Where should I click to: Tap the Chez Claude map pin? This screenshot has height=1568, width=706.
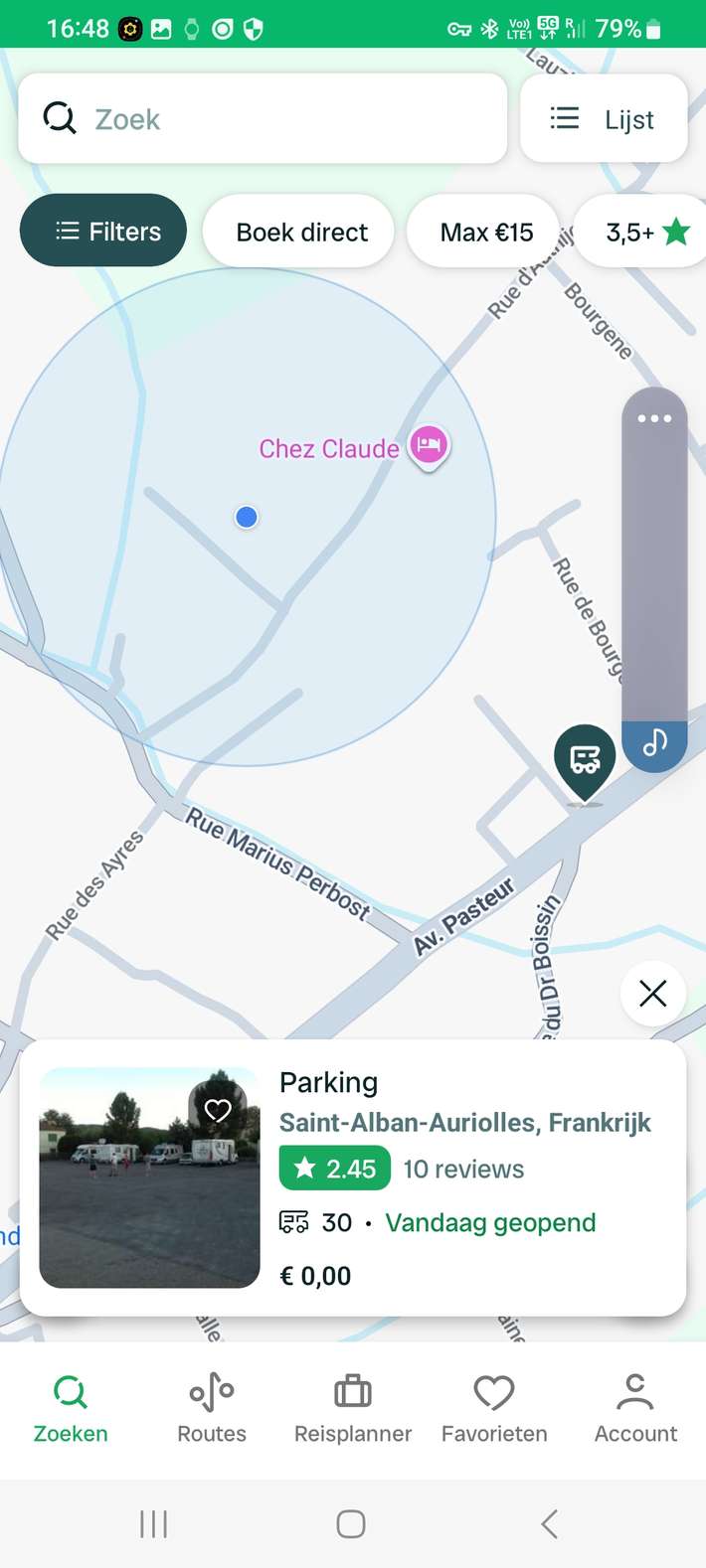[429, 445]
